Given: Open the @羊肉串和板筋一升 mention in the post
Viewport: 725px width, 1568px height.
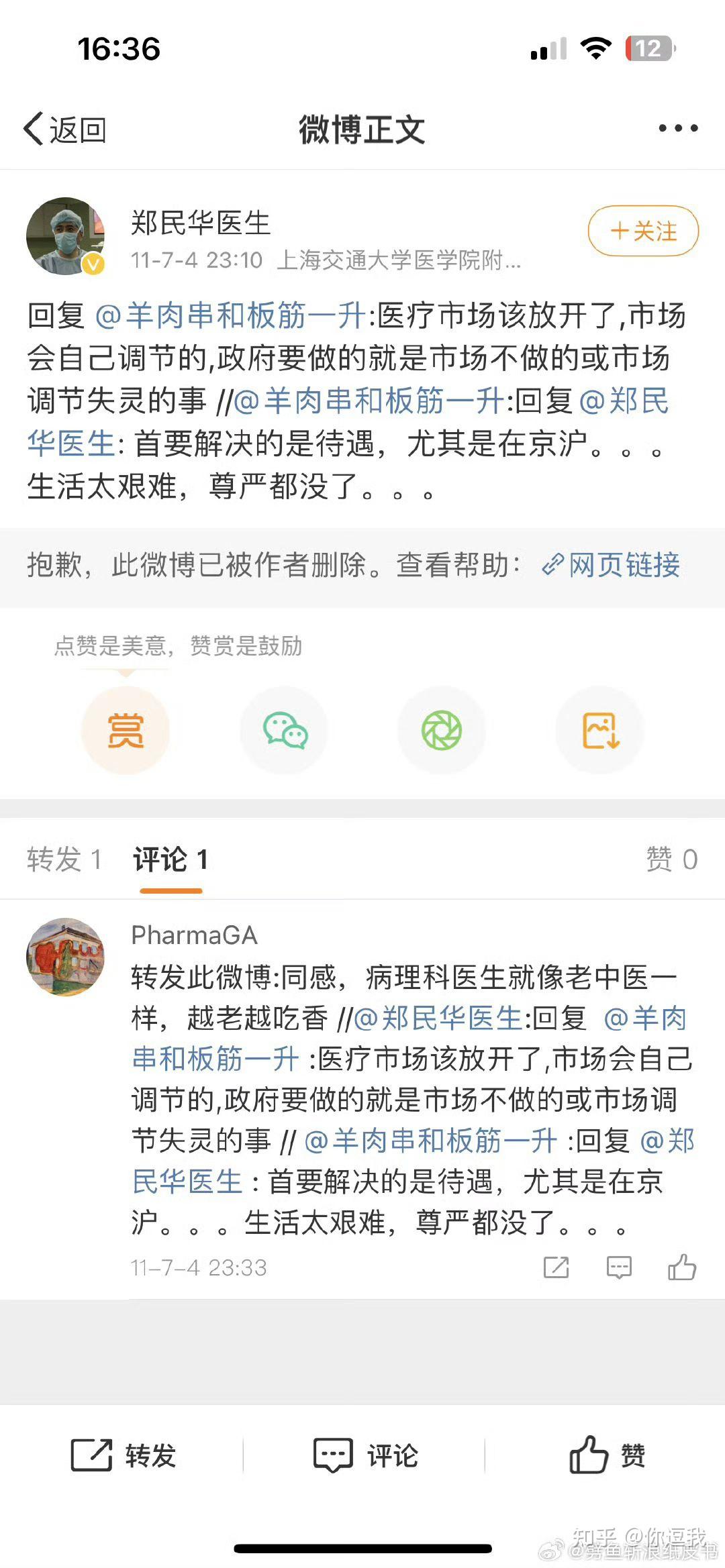Looking at the screenshot, I should (x=230, y=316).
